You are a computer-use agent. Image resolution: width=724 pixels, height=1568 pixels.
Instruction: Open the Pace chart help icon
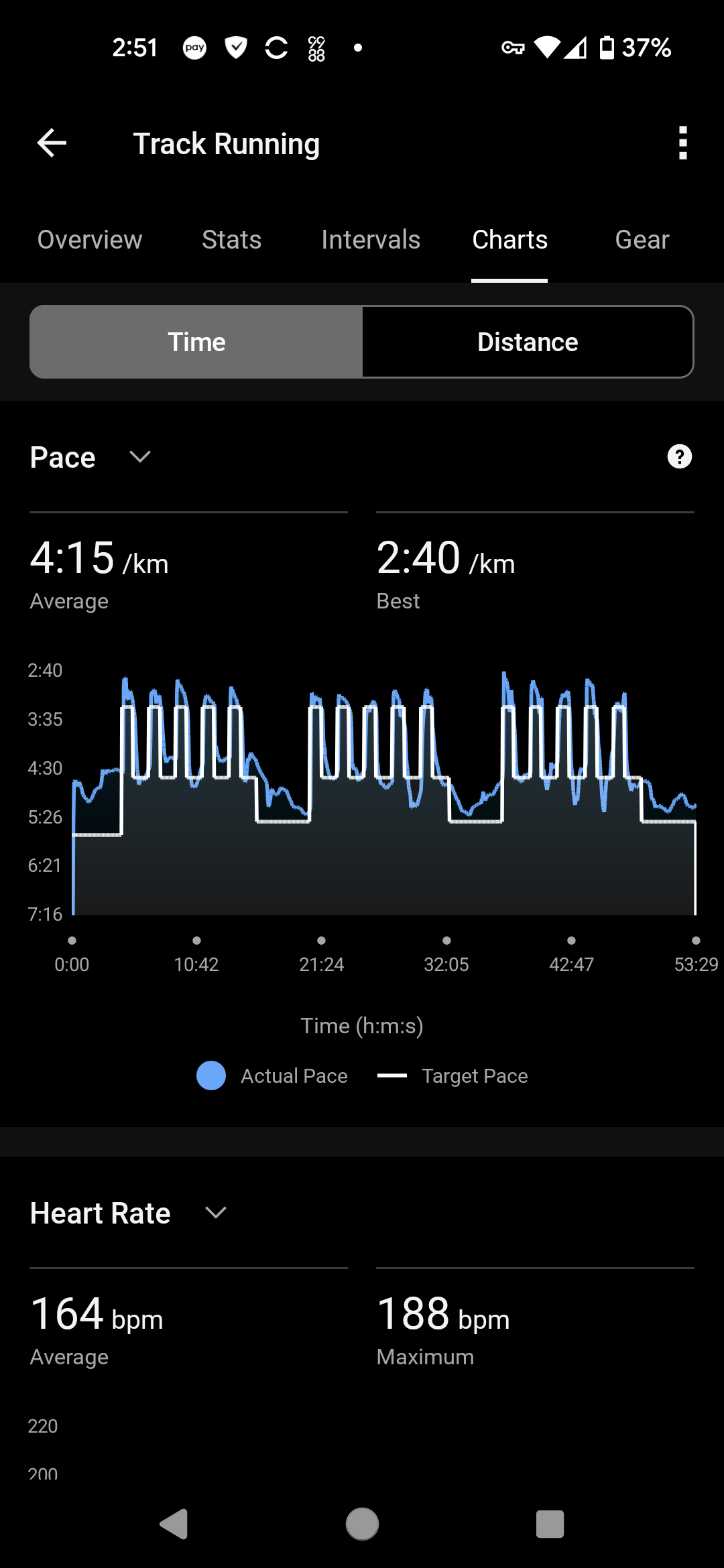[x=680, y=457]
